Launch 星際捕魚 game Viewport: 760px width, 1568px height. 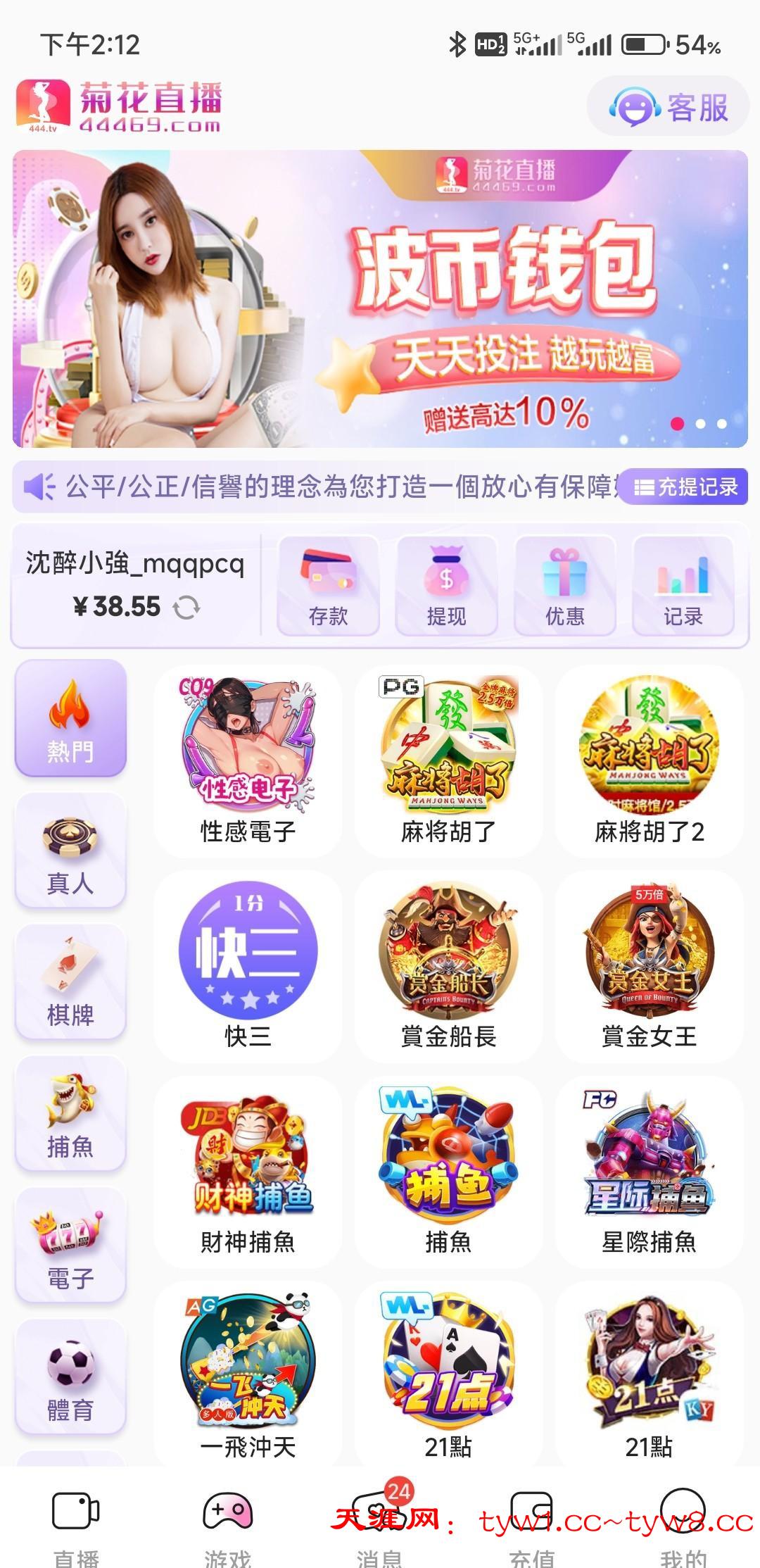649,1170
